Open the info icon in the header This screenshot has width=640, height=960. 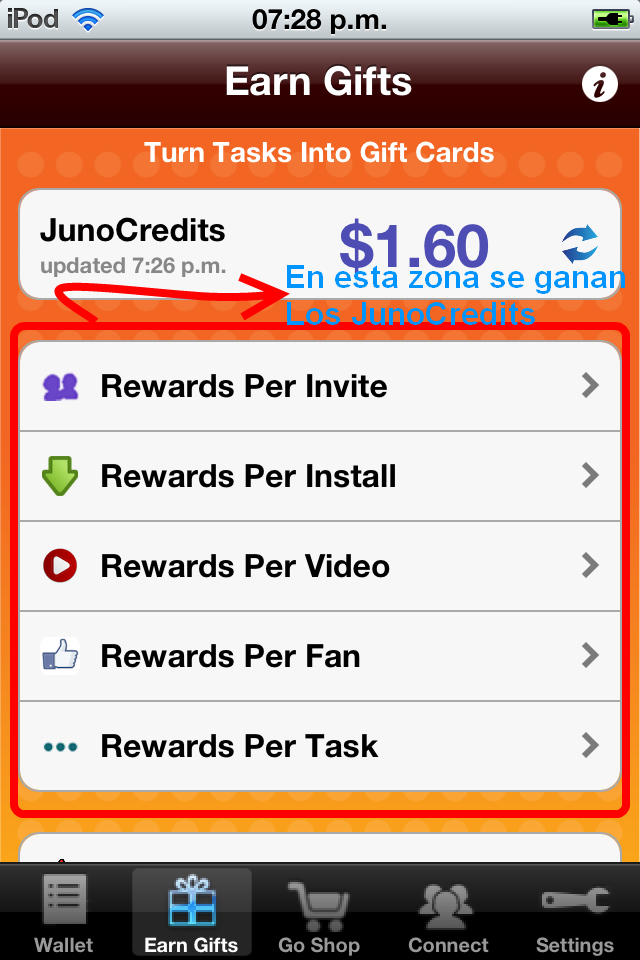599,85
